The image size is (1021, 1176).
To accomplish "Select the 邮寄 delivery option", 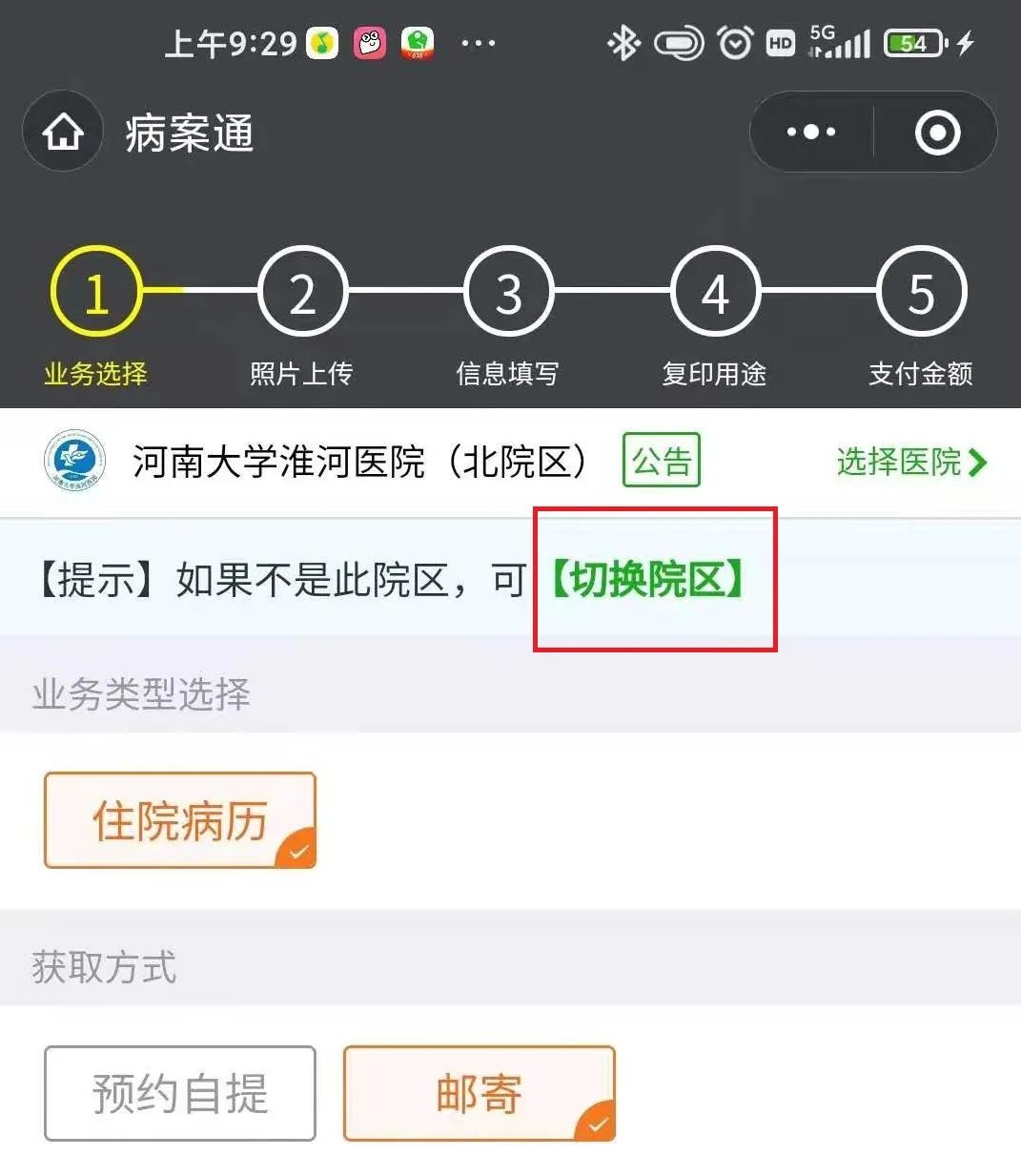I will (479, 1093).
